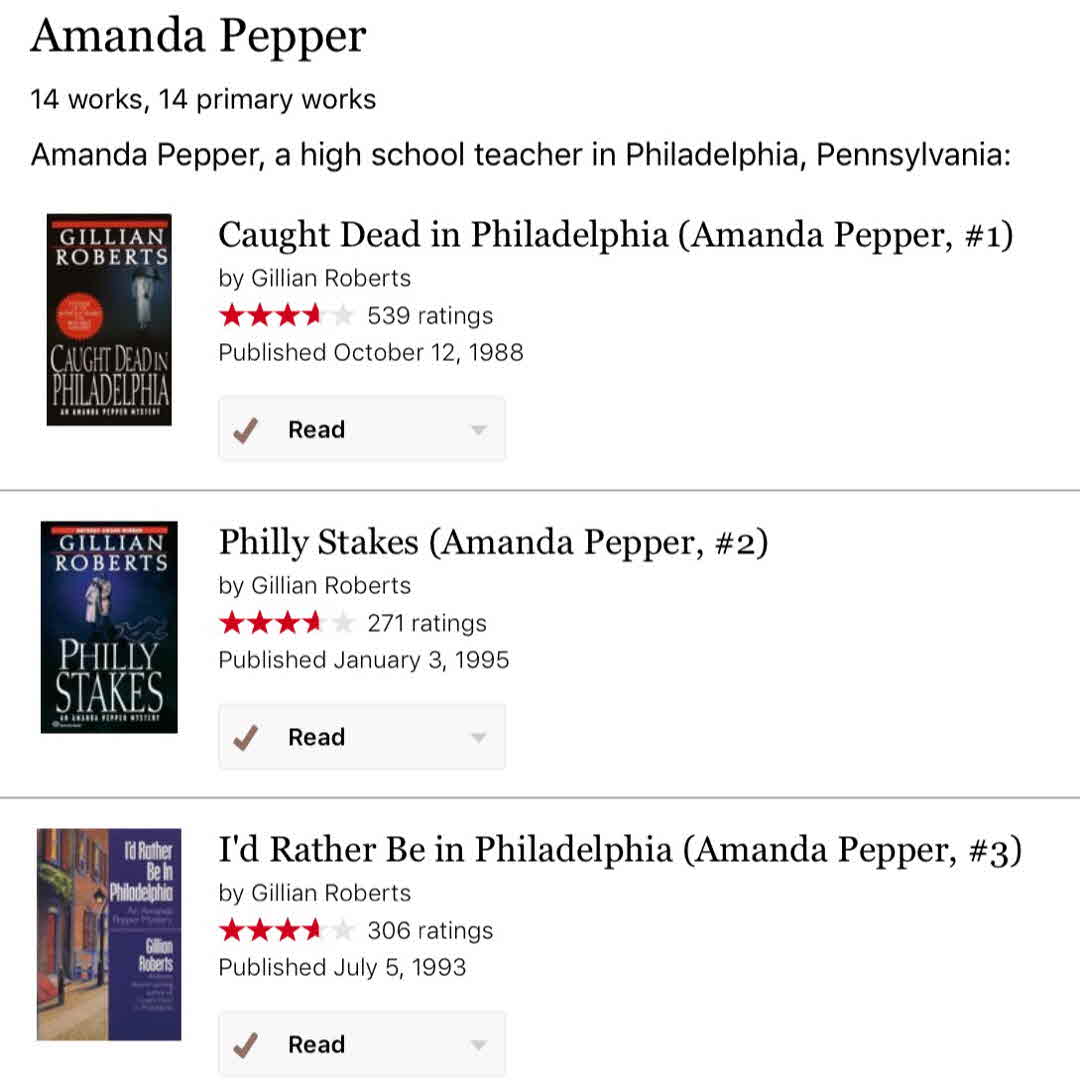
Task: Open the I'd Rather Be in Philadelphia title
Action: (620, 850)
